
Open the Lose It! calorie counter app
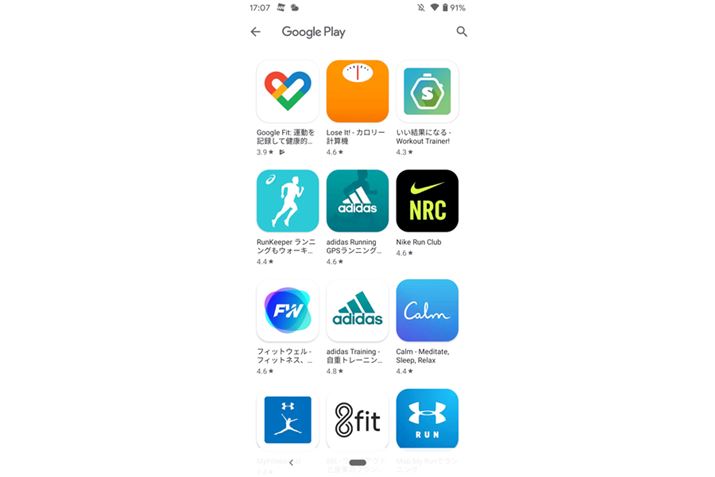coord(357,92)
